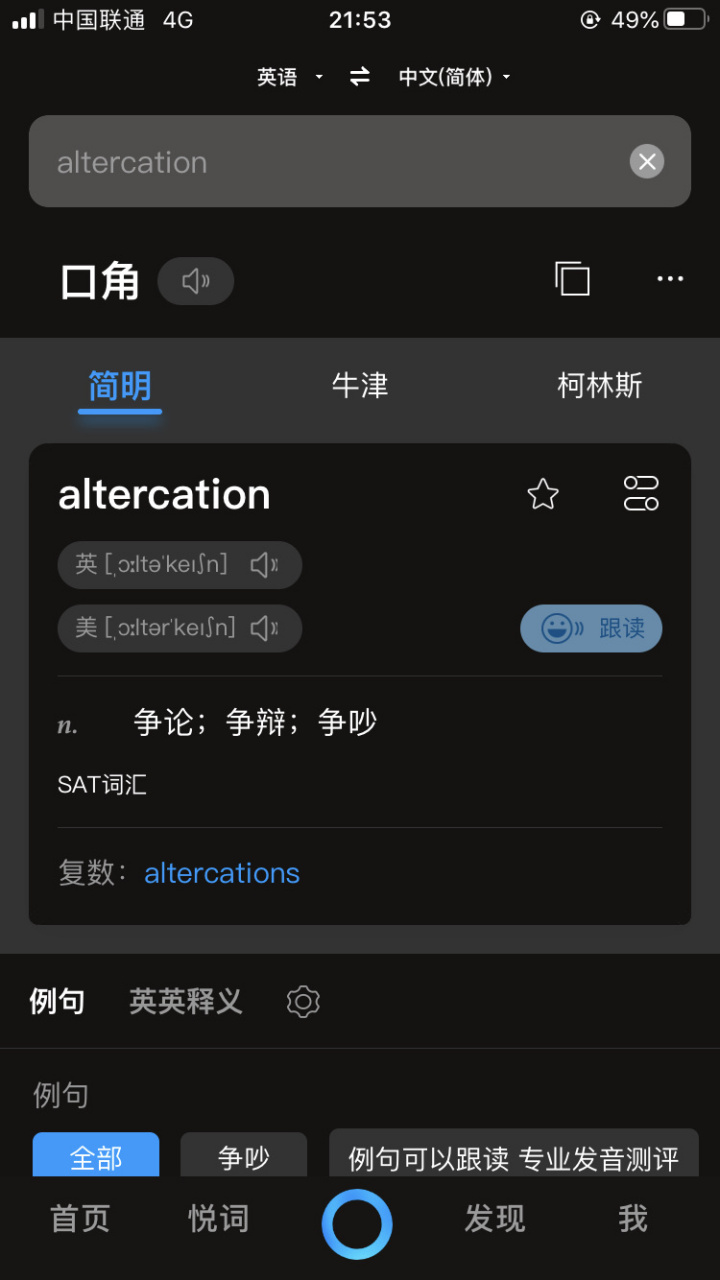Image resolution: width=720 pixels, height=1280 pixels.
Task: Open the 英英释义 section
Action: 185,1001
